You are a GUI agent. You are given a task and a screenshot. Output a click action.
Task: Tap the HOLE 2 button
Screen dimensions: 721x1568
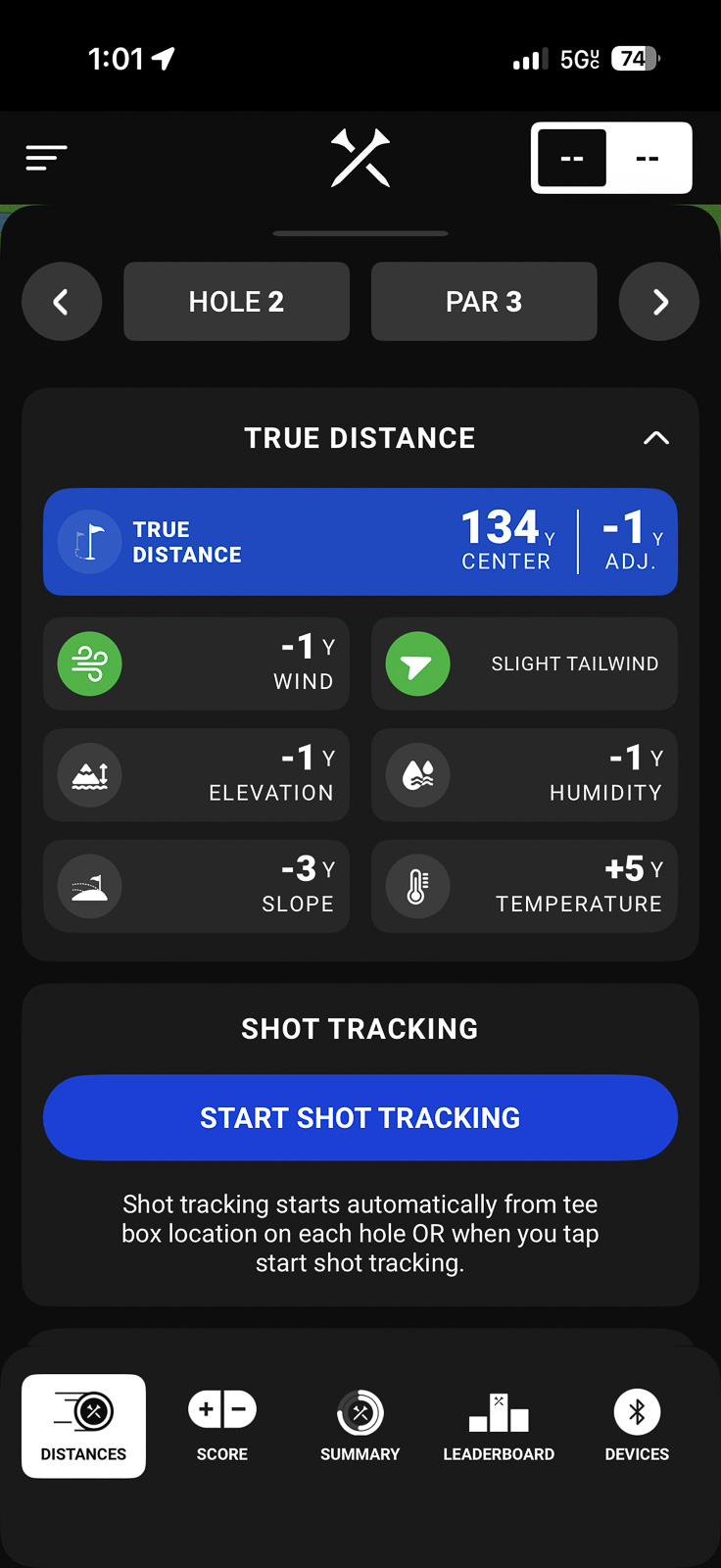[236, 302]
